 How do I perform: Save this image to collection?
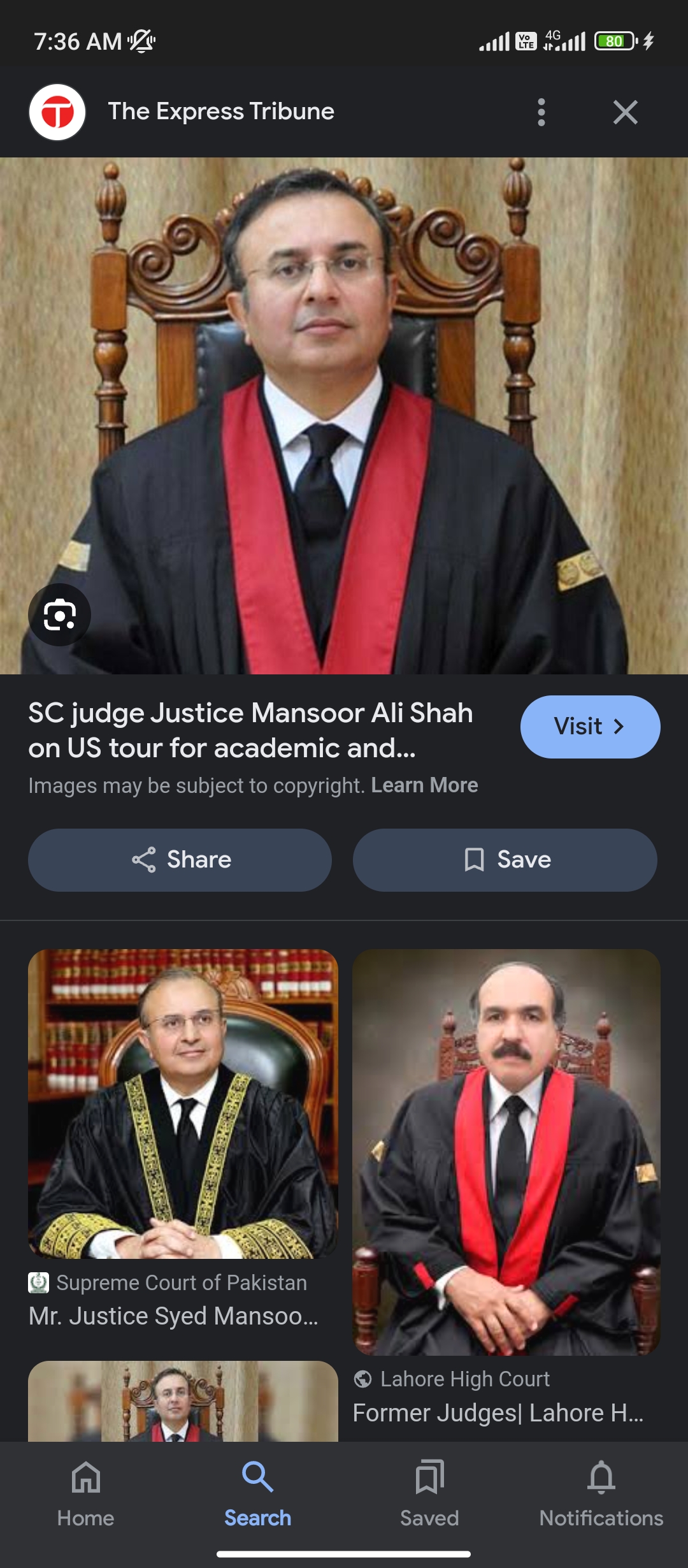(505, 860)
